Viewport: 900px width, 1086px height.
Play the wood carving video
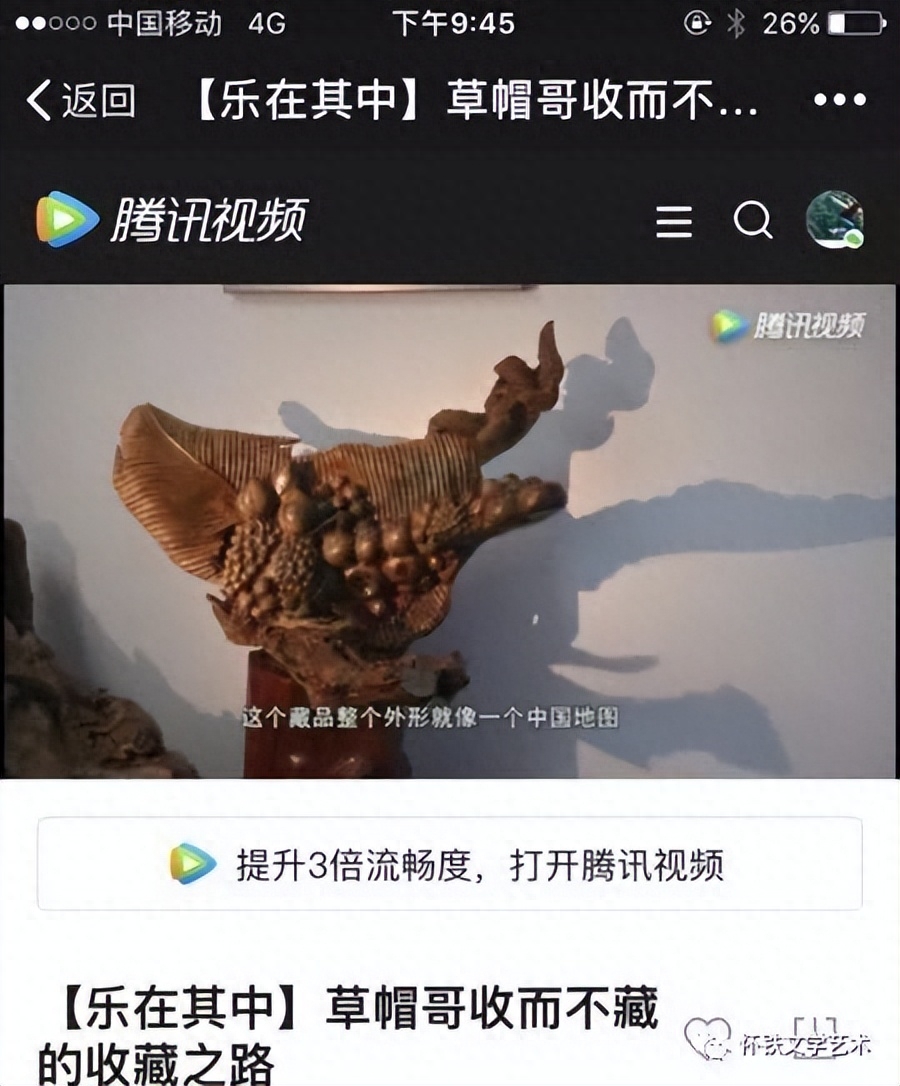coord(450,530)
